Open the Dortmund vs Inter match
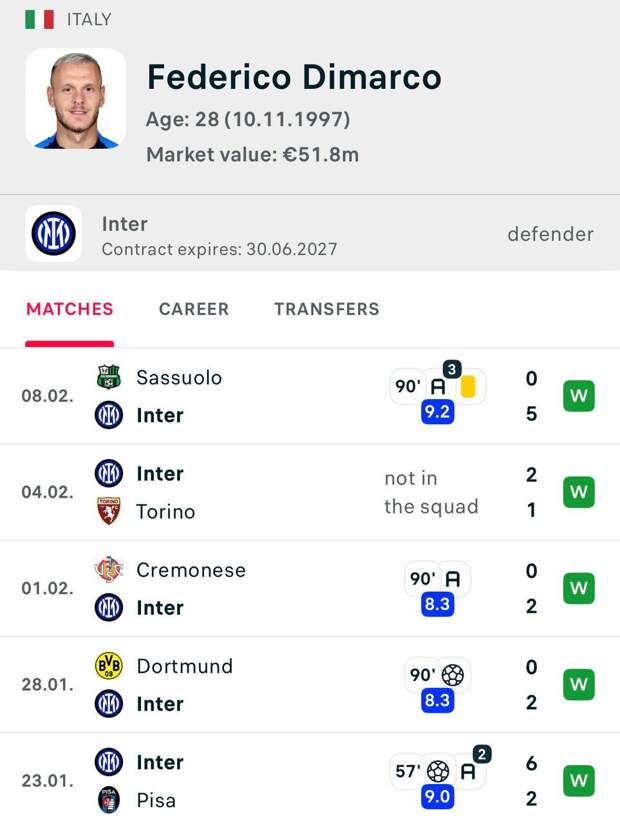 [x=310, y=684]
